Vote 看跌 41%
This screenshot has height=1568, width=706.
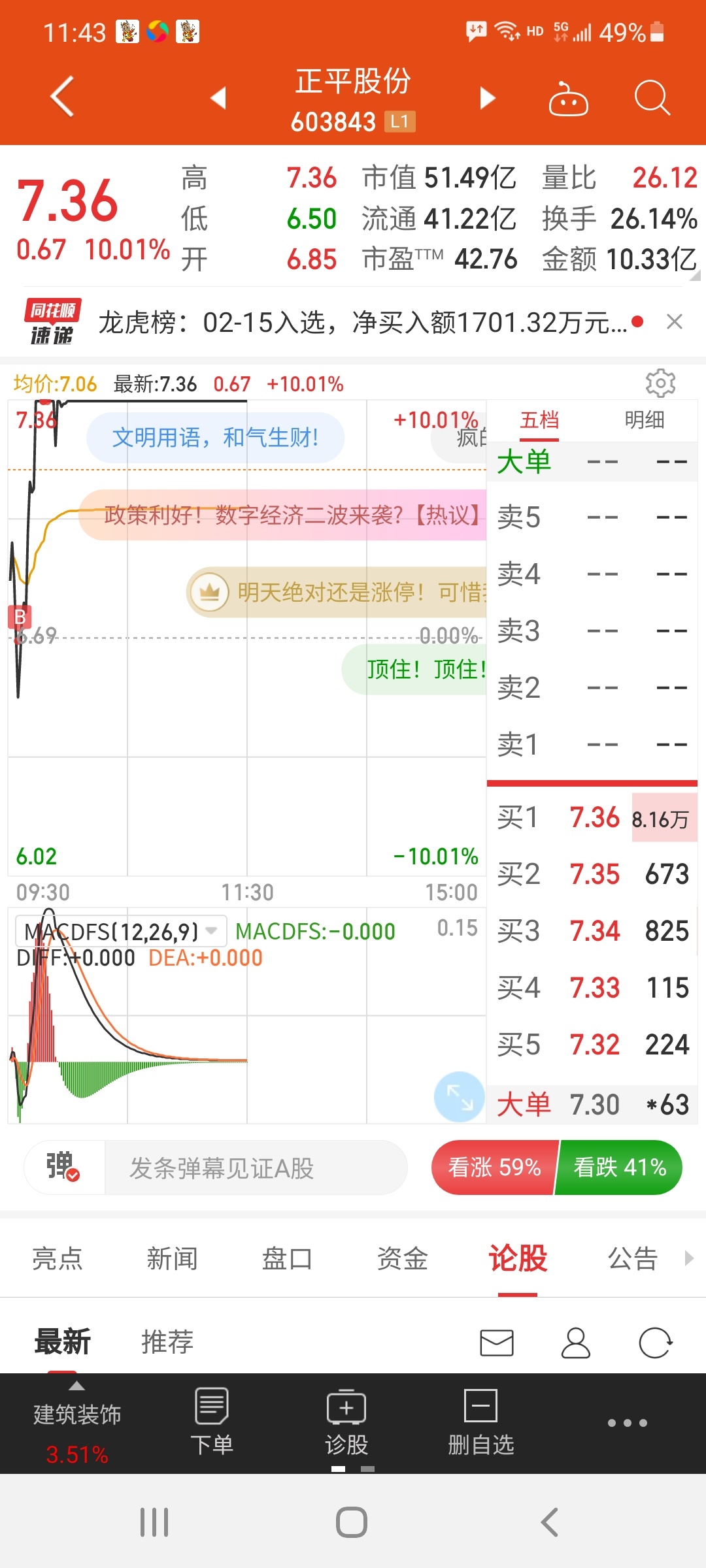point(620,1168)
